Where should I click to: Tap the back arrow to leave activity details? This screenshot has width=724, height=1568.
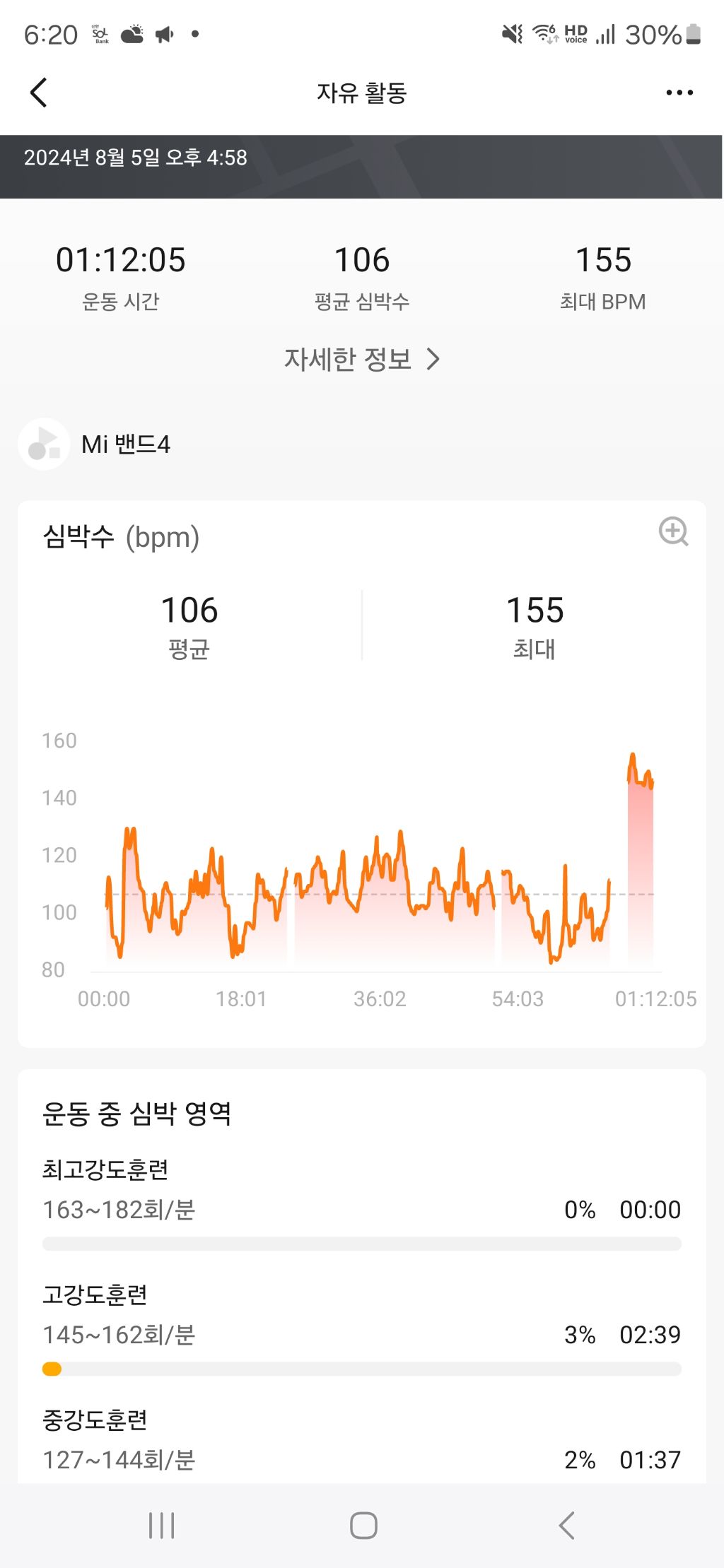[x=39, y=92]
